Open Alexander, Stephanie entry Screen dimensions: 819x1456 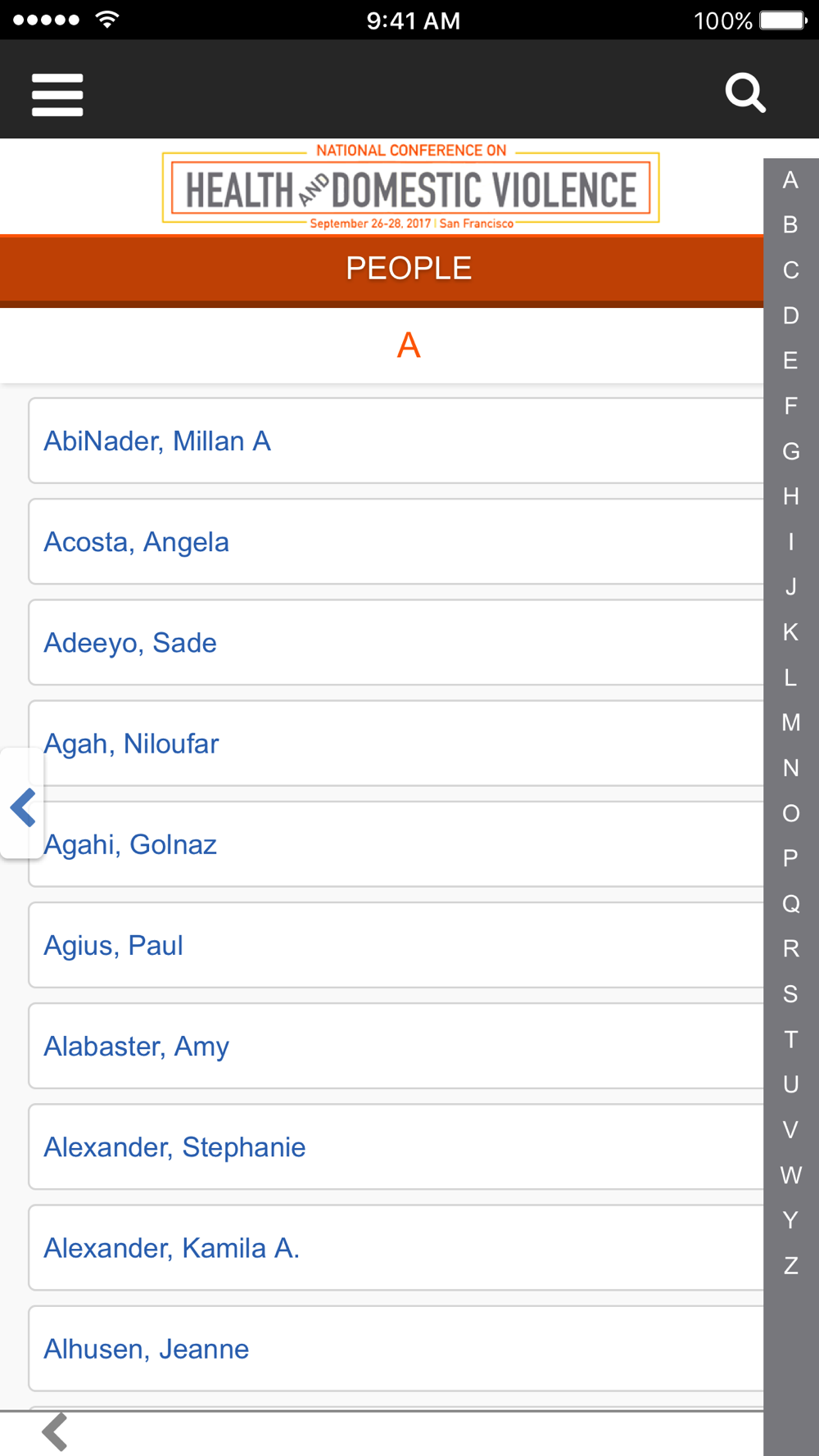396,1146
